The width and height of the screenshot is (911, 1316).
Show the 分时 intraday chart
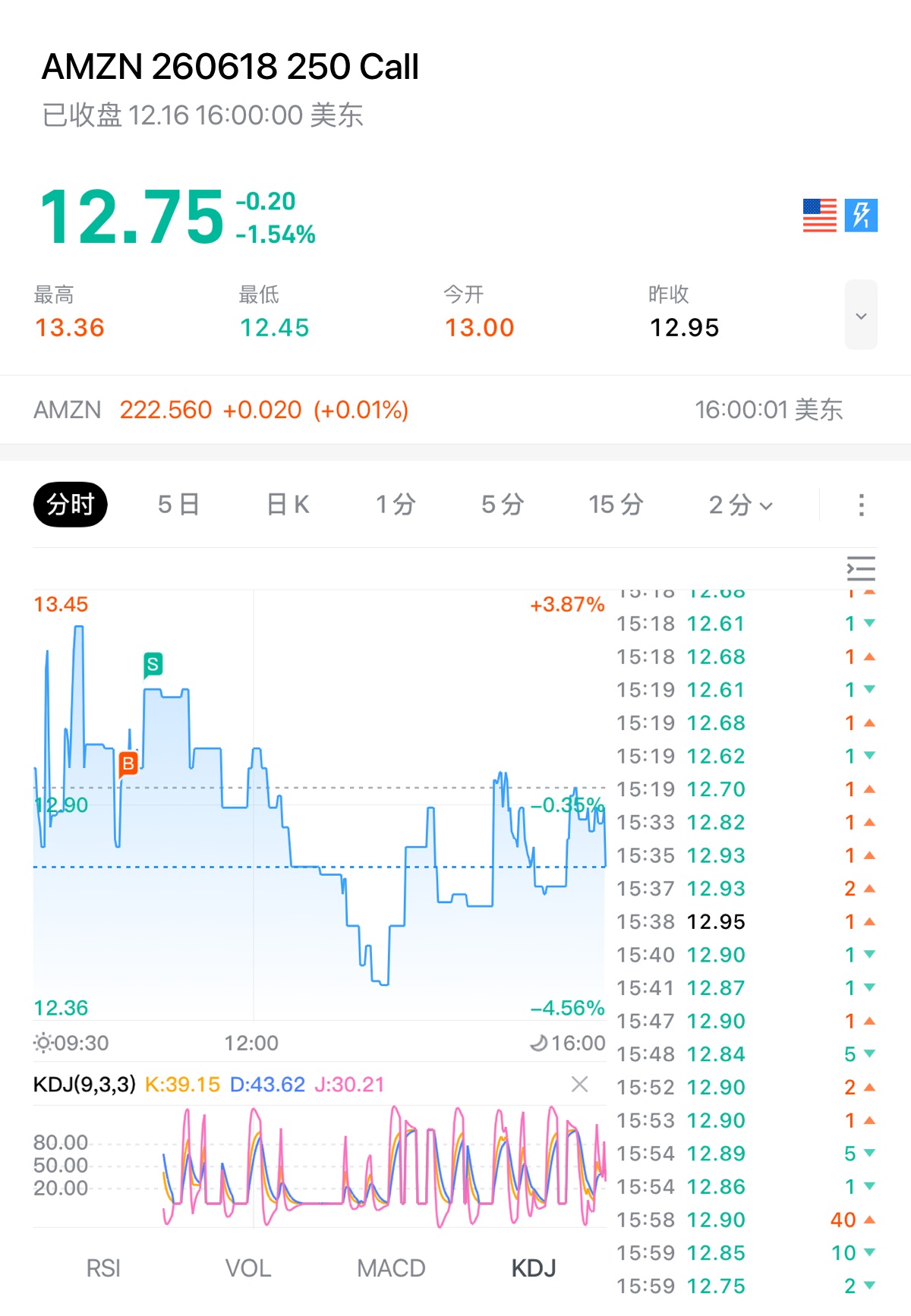point(71,505)
